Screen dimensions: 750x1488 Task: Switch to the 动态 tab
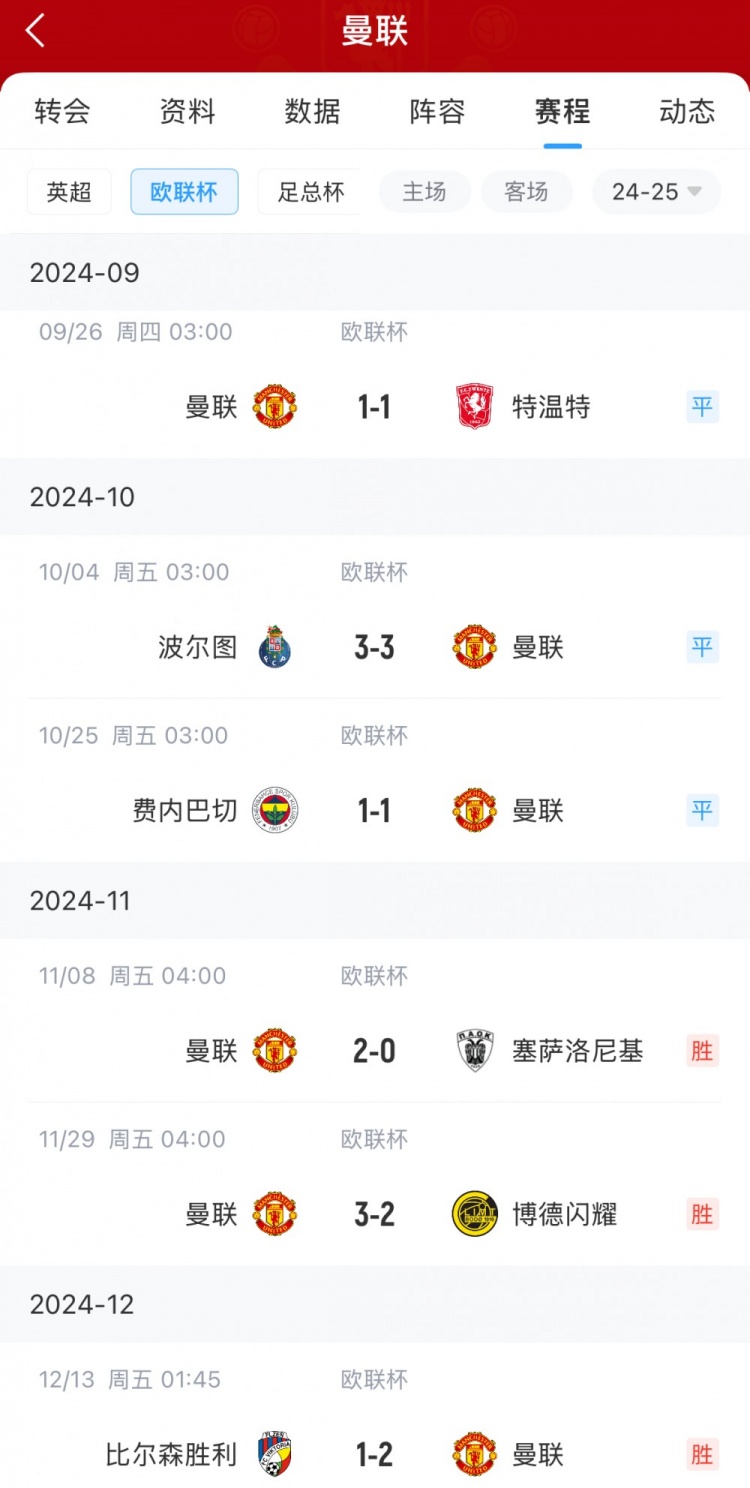[x=687, y=111]
